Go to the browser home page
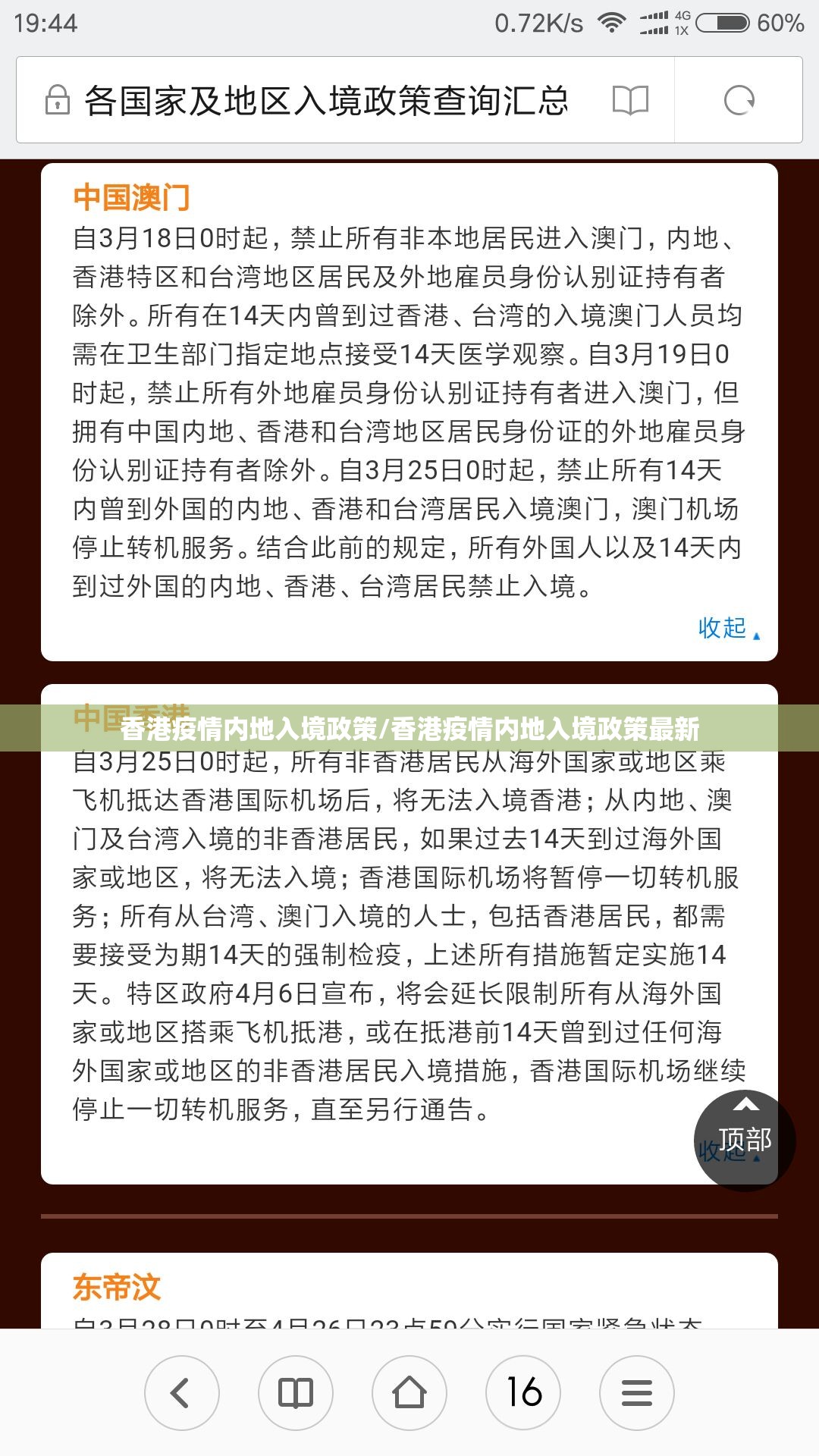819x1456 pixels. click(x=409, y=1393)
